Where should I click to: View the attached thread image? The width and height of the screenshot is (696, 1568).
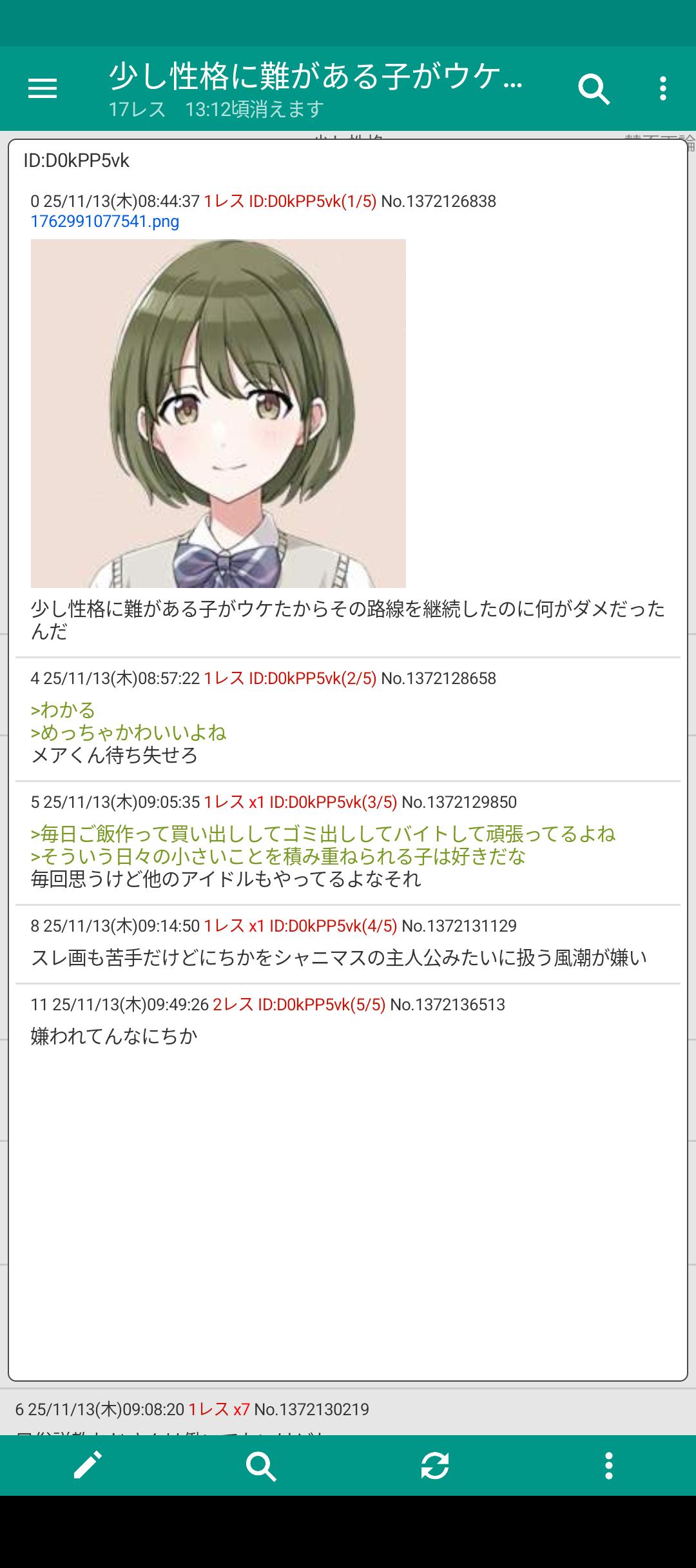pyautogui.click(x=218, y=413)
